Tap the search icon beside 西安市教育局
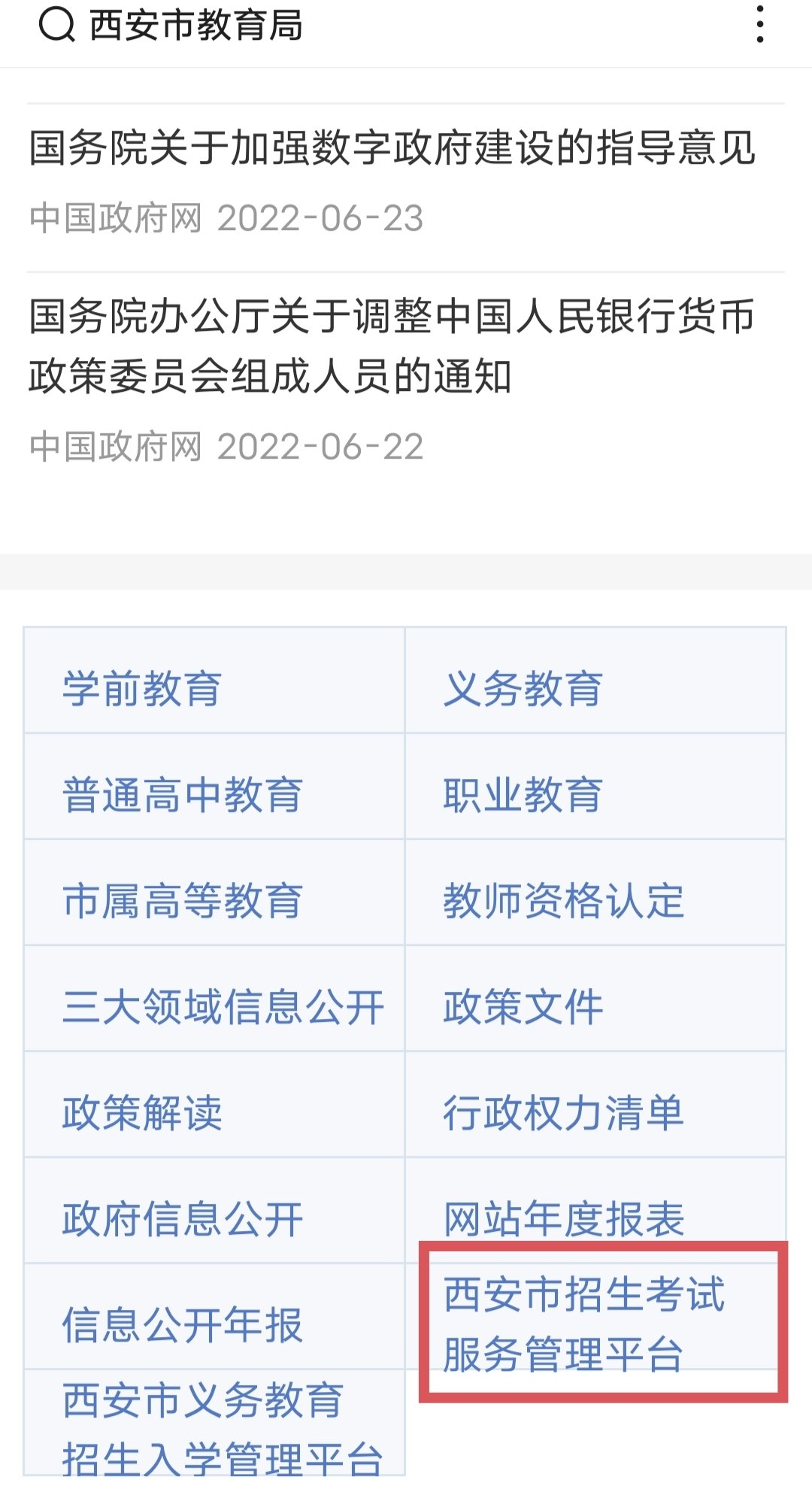Viewport: 812px width, 1504px height. click(56, 25)
